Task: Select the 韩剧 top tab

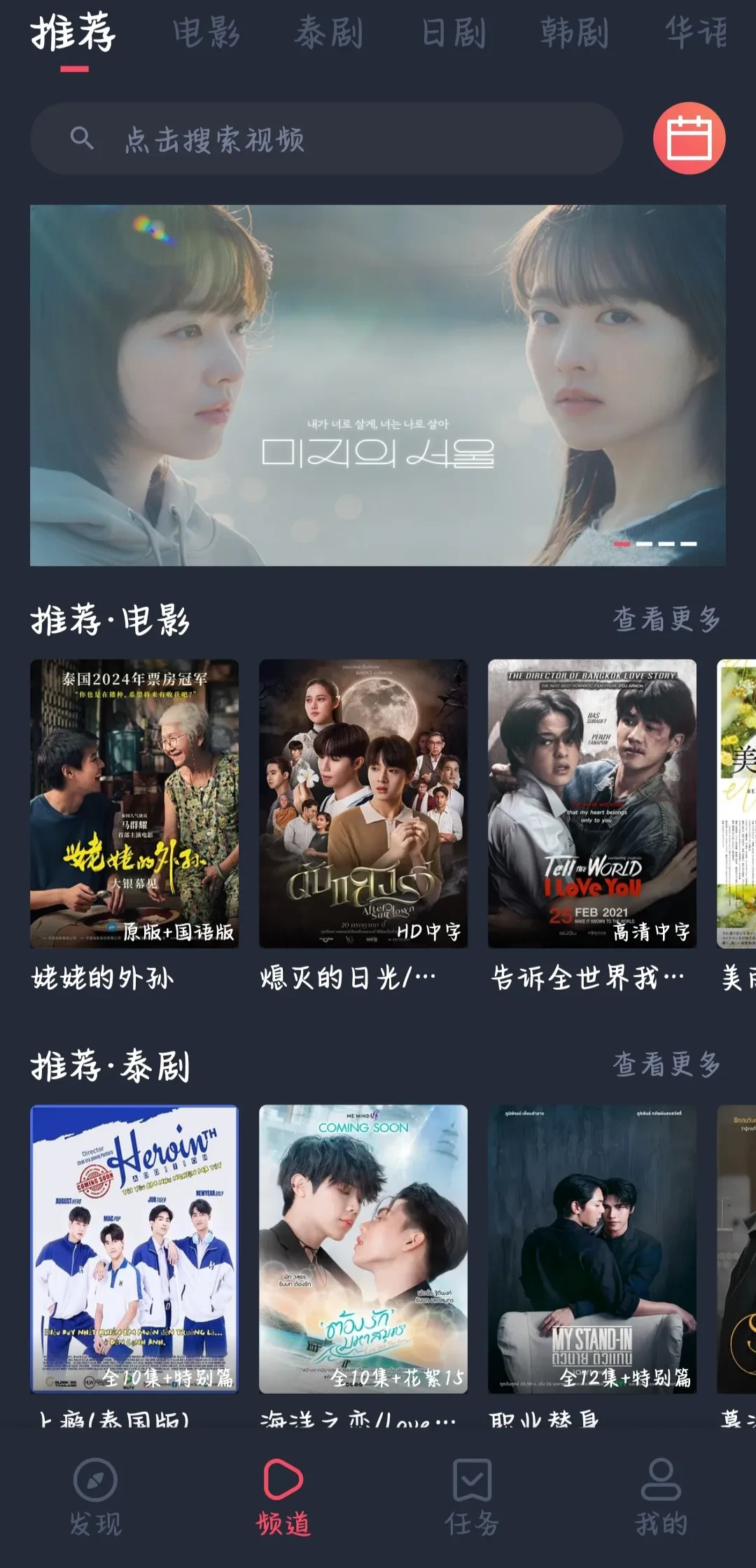Action: point(574,33)
